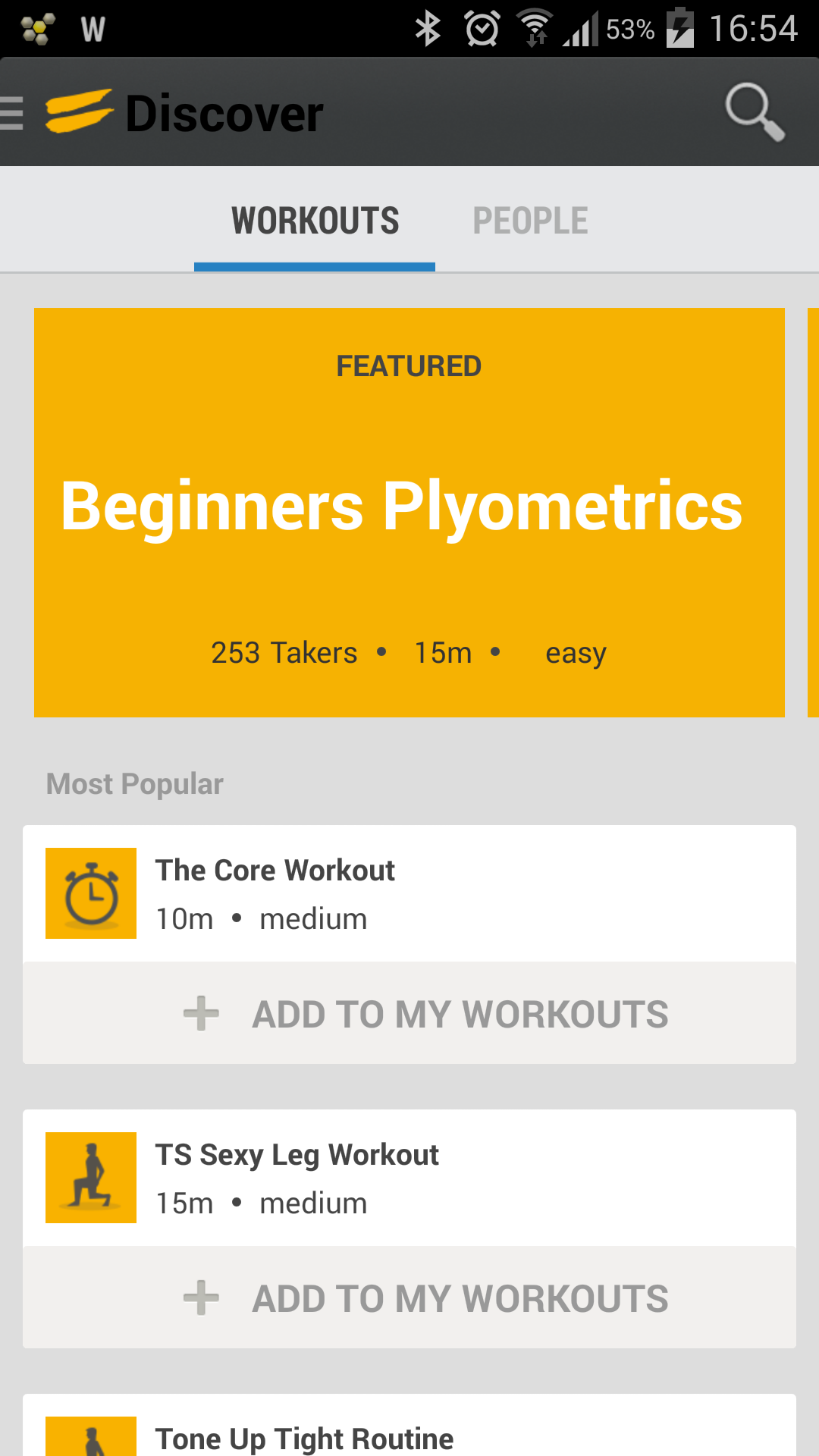Viewport: 819px width, 1456px height.
Task: Switch to the People tab
Action: [x=530, y=221]
